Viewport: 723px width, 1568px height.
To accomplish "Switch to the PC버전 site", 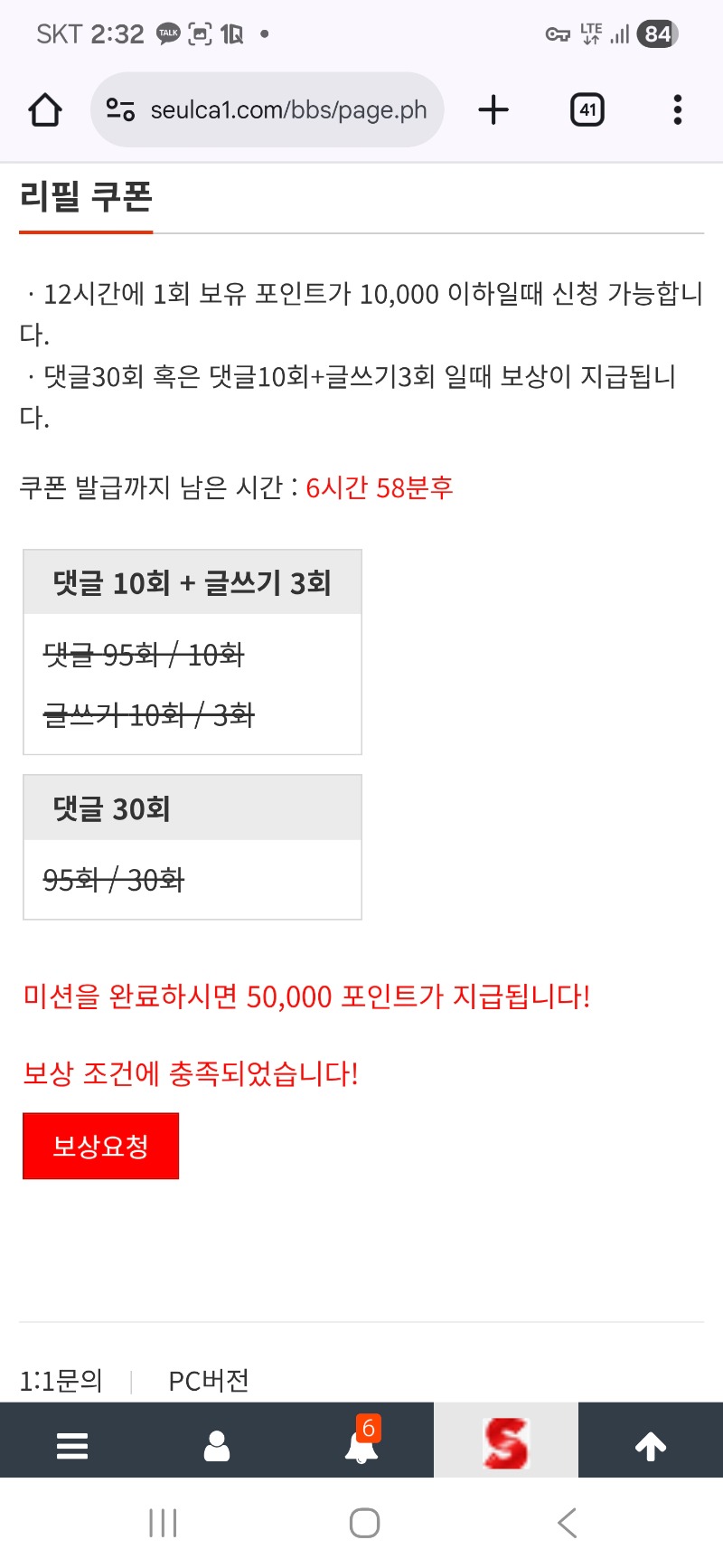I will [209, 1381].
